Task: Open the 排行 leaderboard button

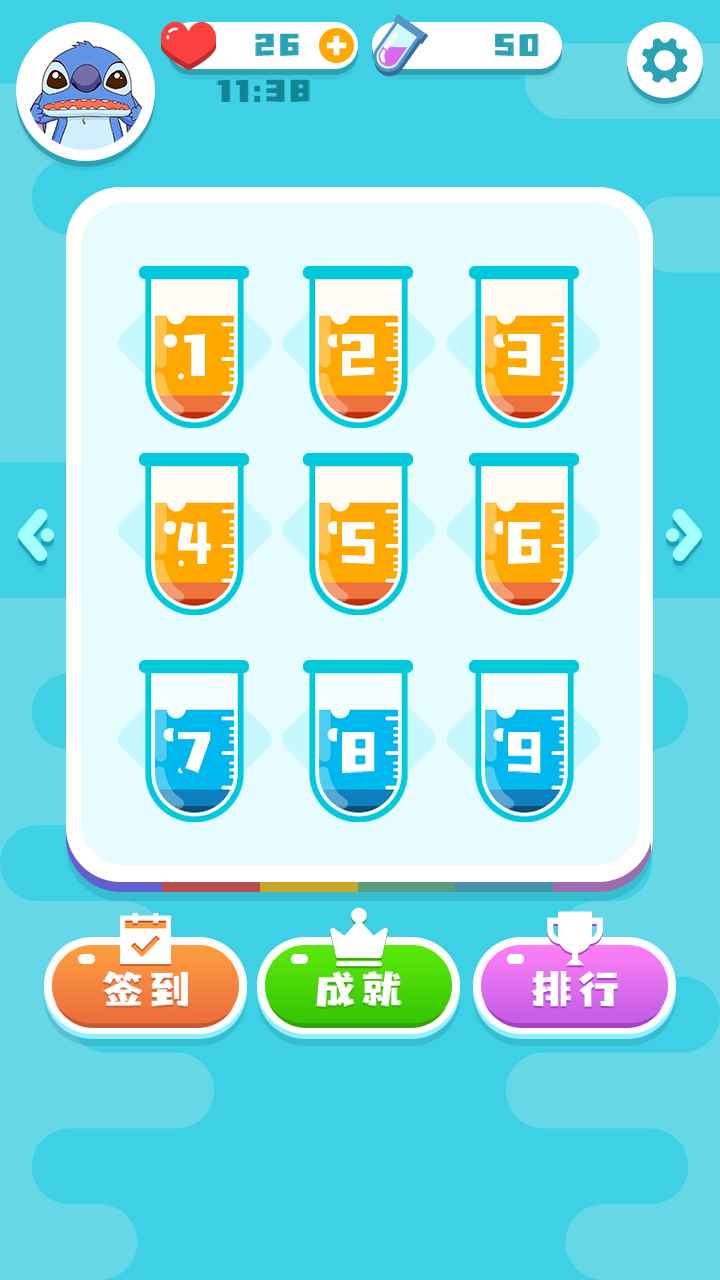Action: pos(574,987)
